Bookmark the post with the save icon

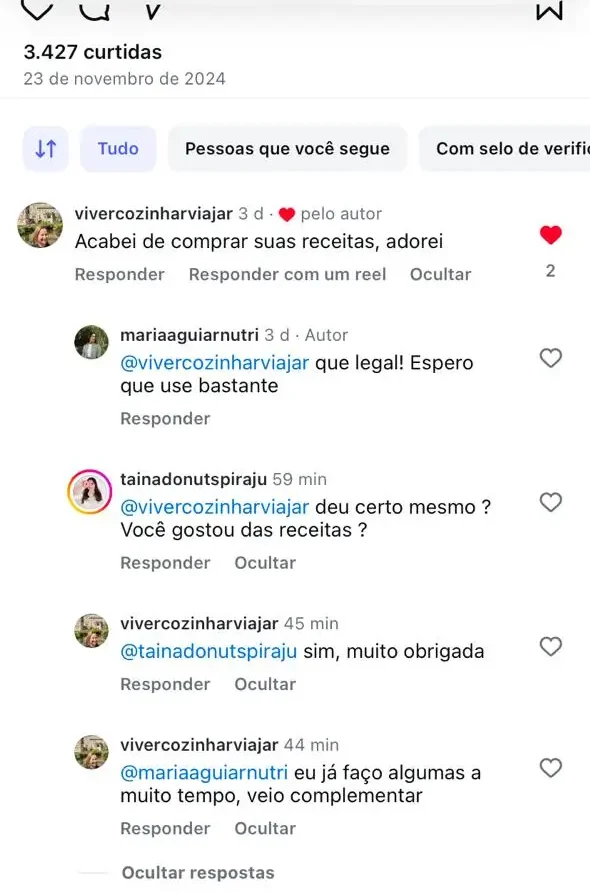pyautogui.click(x=550, y=10)
